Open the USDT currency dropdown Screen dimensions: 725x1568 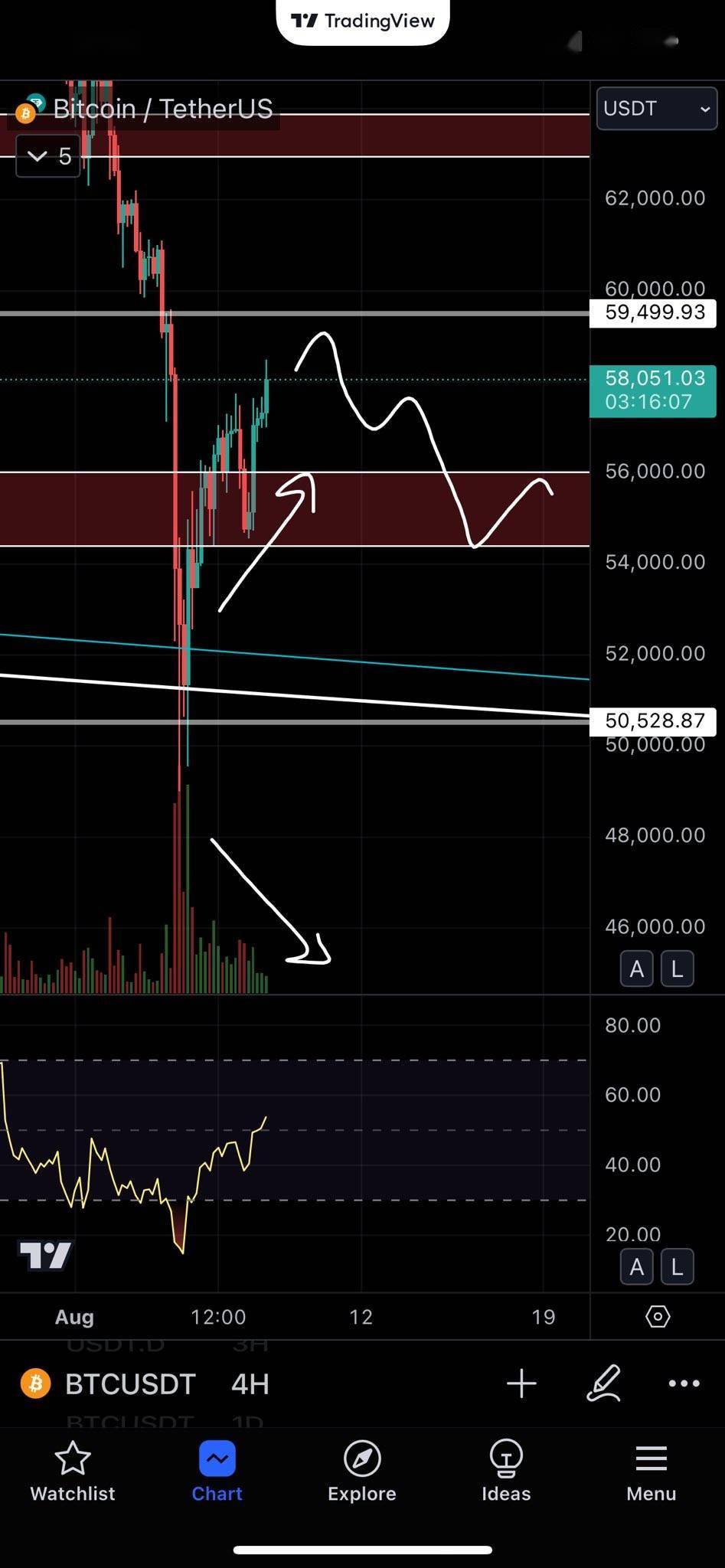coord(657,109)
